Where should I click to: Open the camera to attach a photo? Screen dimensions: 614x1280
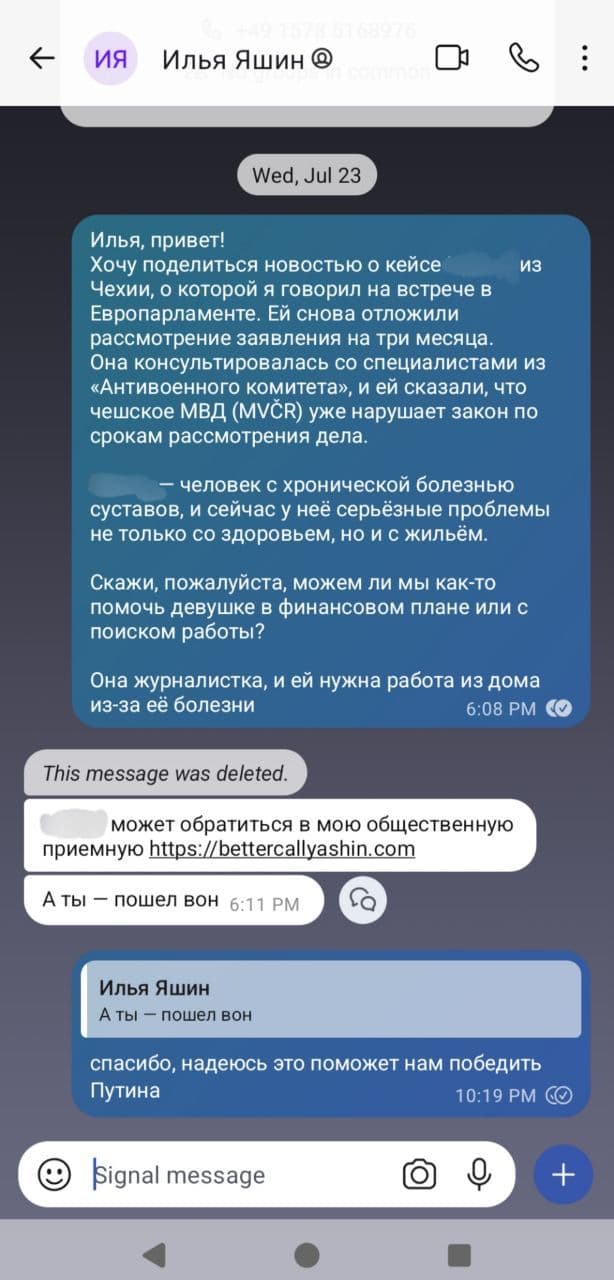coord(420,1174)
